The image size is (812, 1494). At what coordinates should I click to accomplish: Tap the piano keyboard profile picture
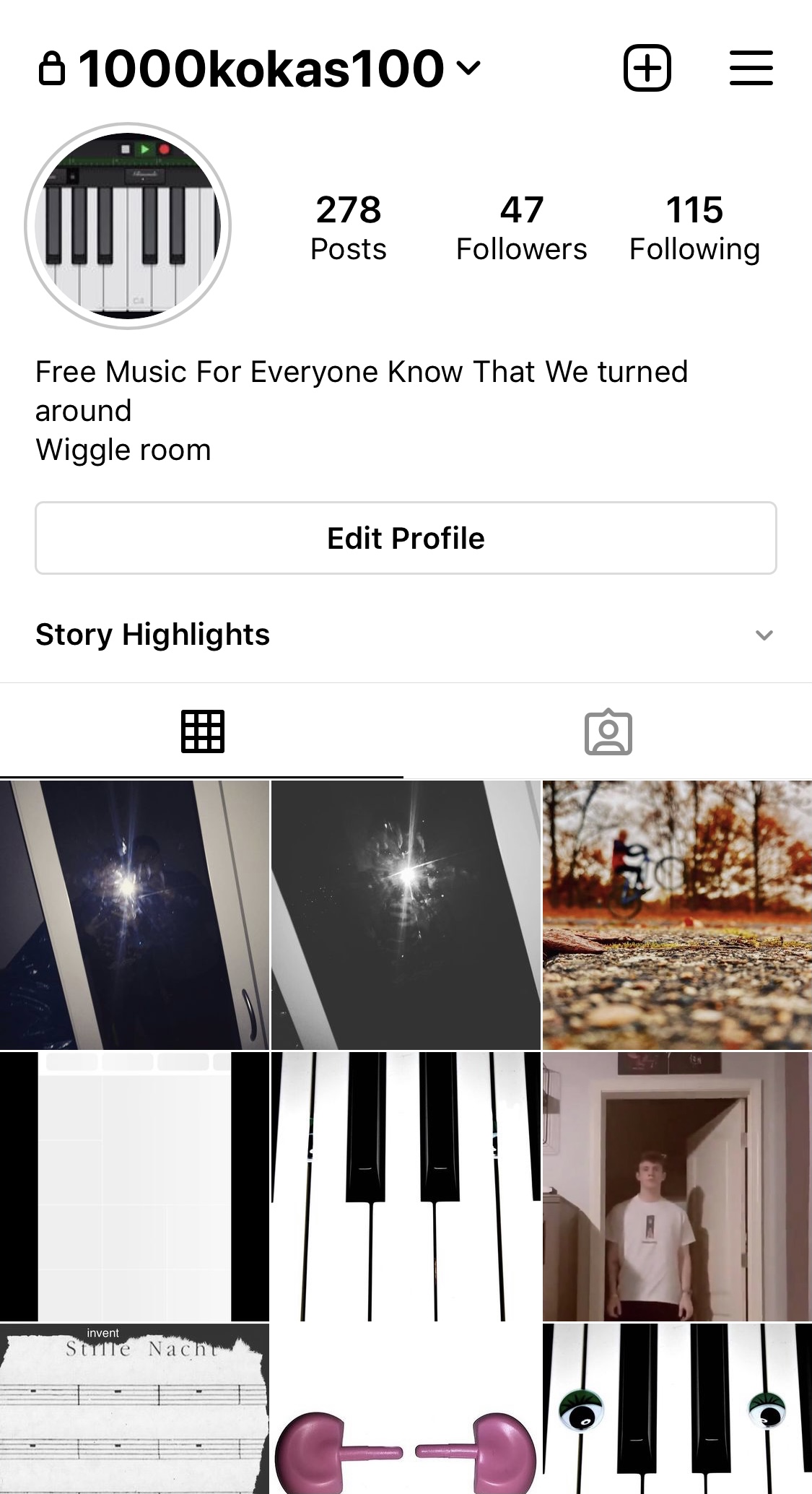(x=128, y=226)
